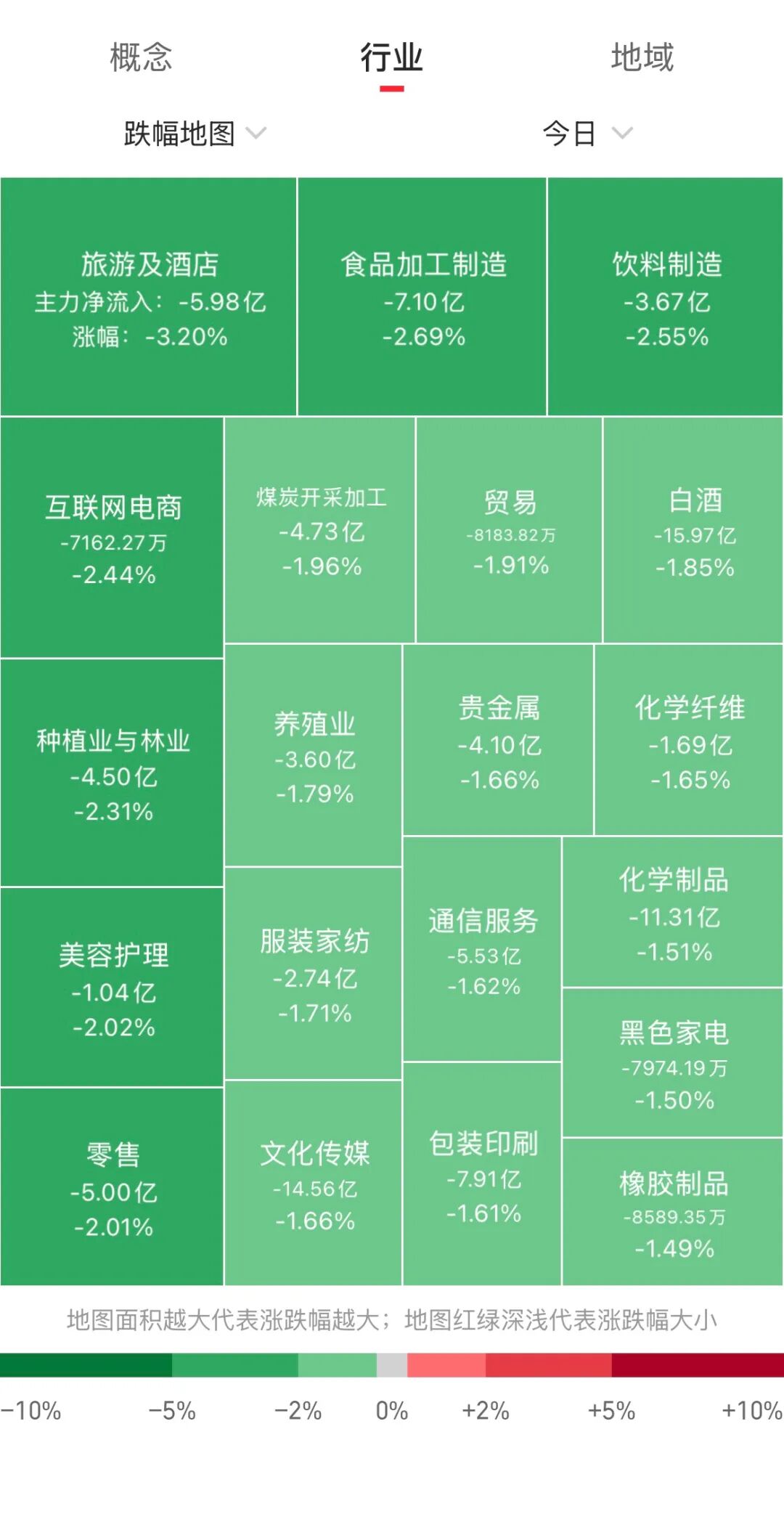Switch to the 概念 tab

[141, 57]
